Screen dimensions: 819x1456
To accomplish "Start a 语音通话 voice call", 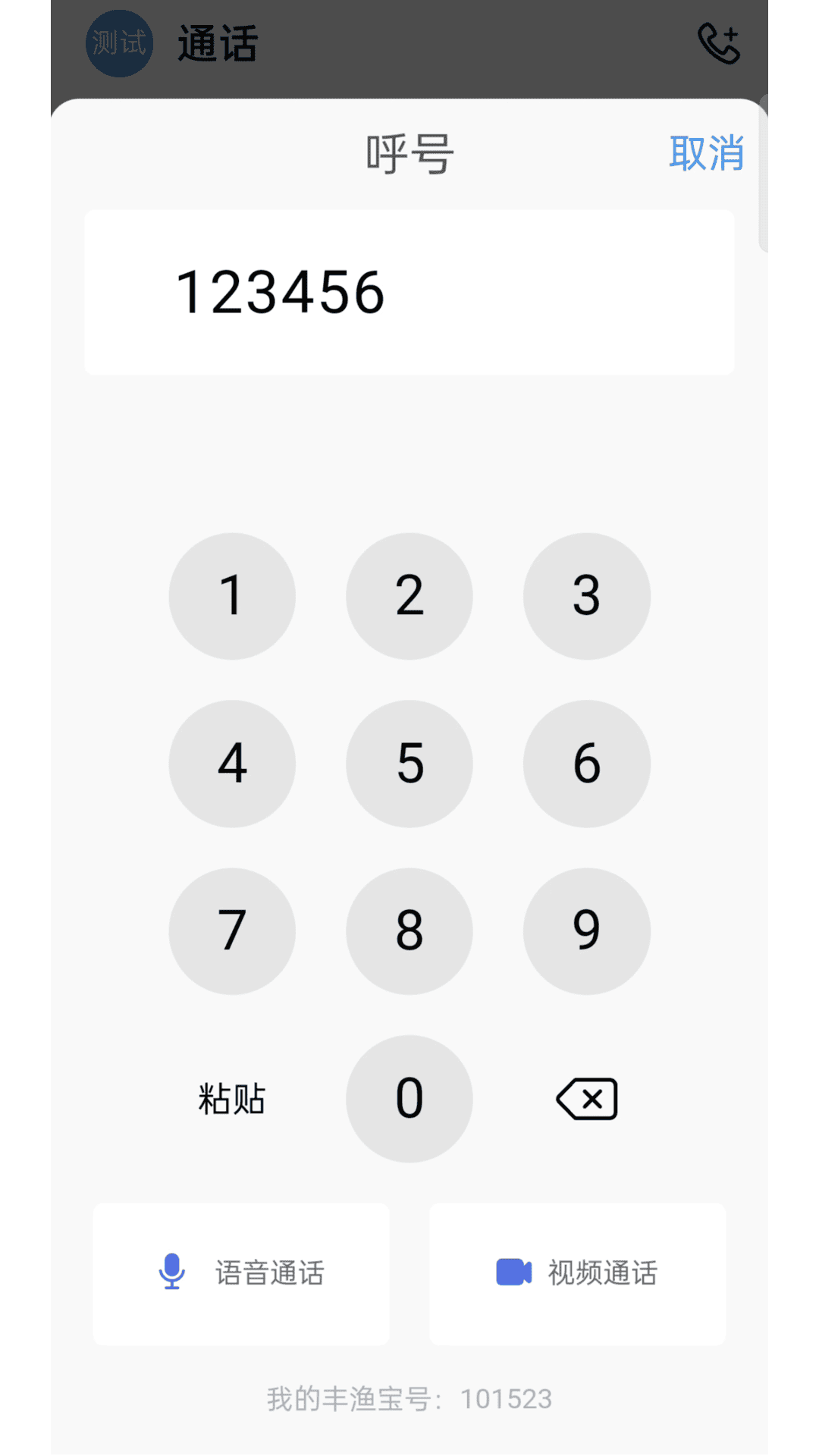I will [241, 1272].
